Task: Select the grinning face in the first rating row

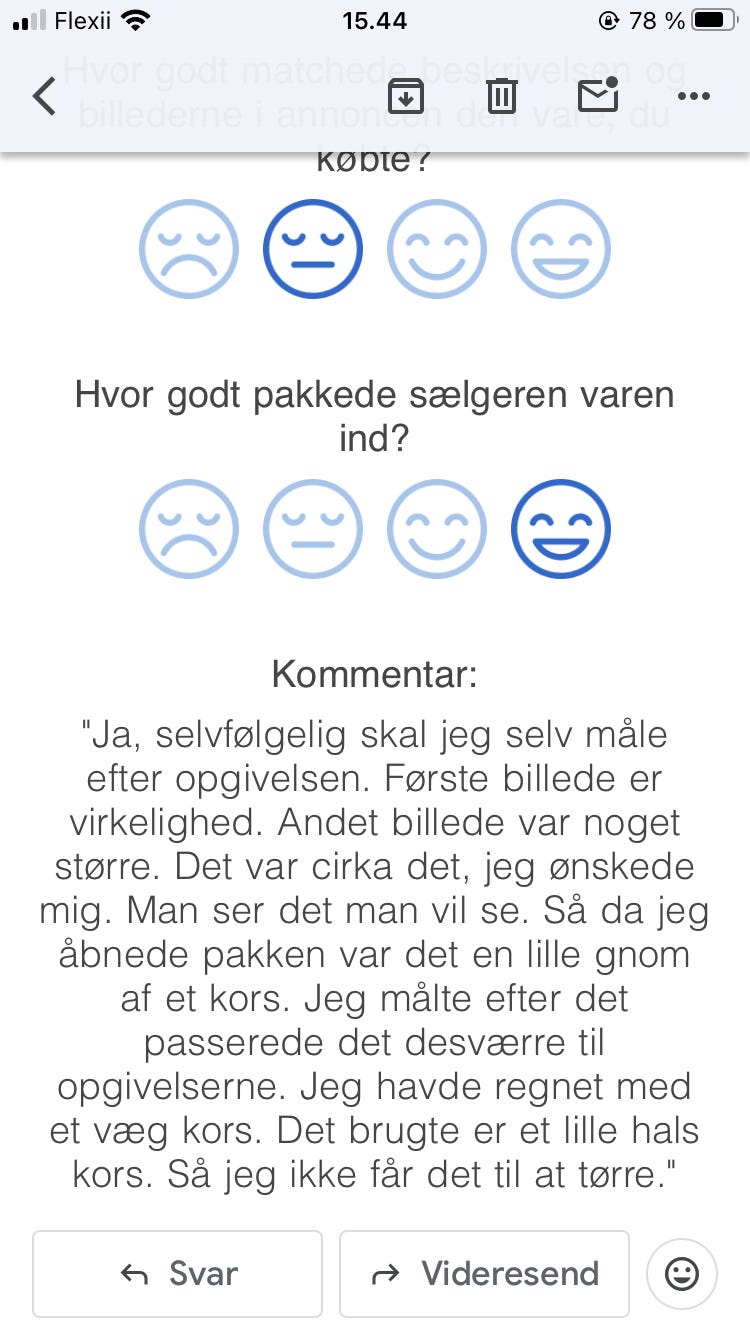Action: [560, 249]
